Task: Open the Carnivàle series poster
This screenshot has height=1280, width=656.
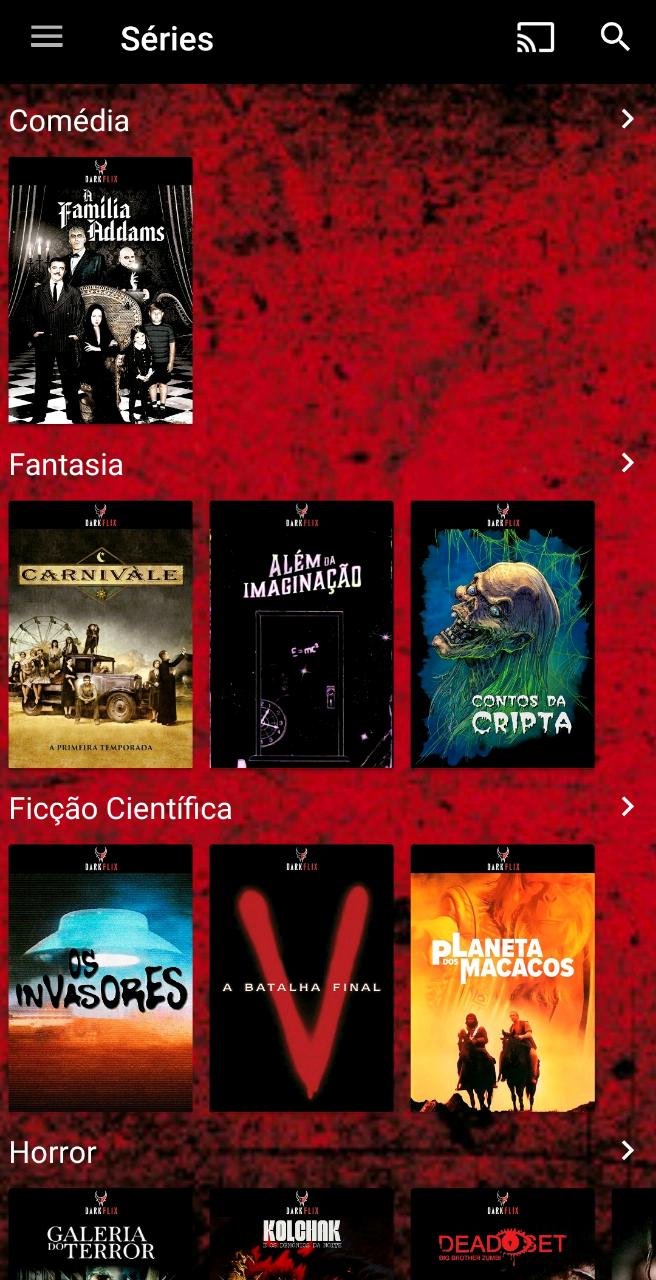Action: point(100,634)
